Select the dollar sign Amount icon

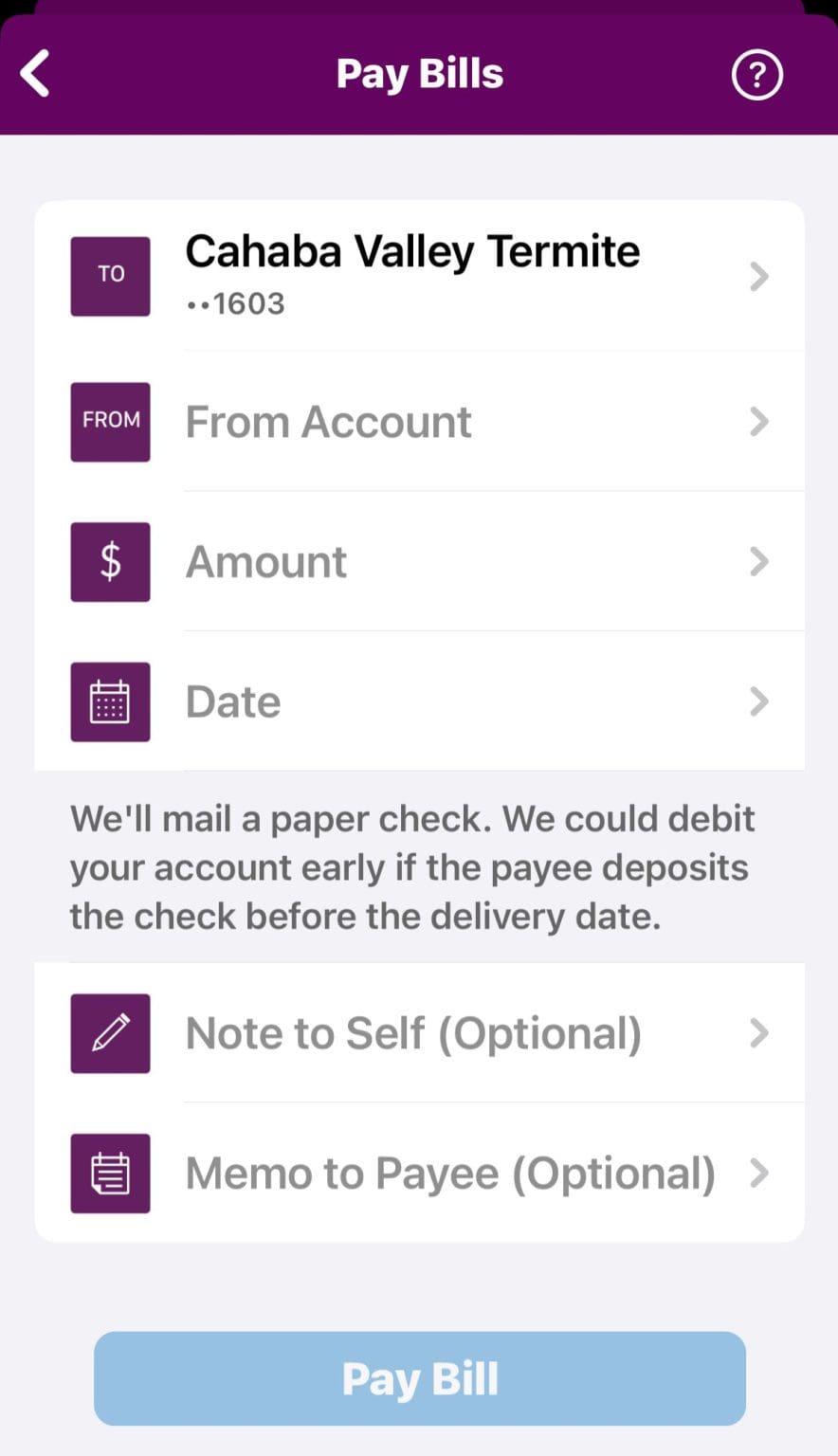pyautogui.click(x=110, y=561)
